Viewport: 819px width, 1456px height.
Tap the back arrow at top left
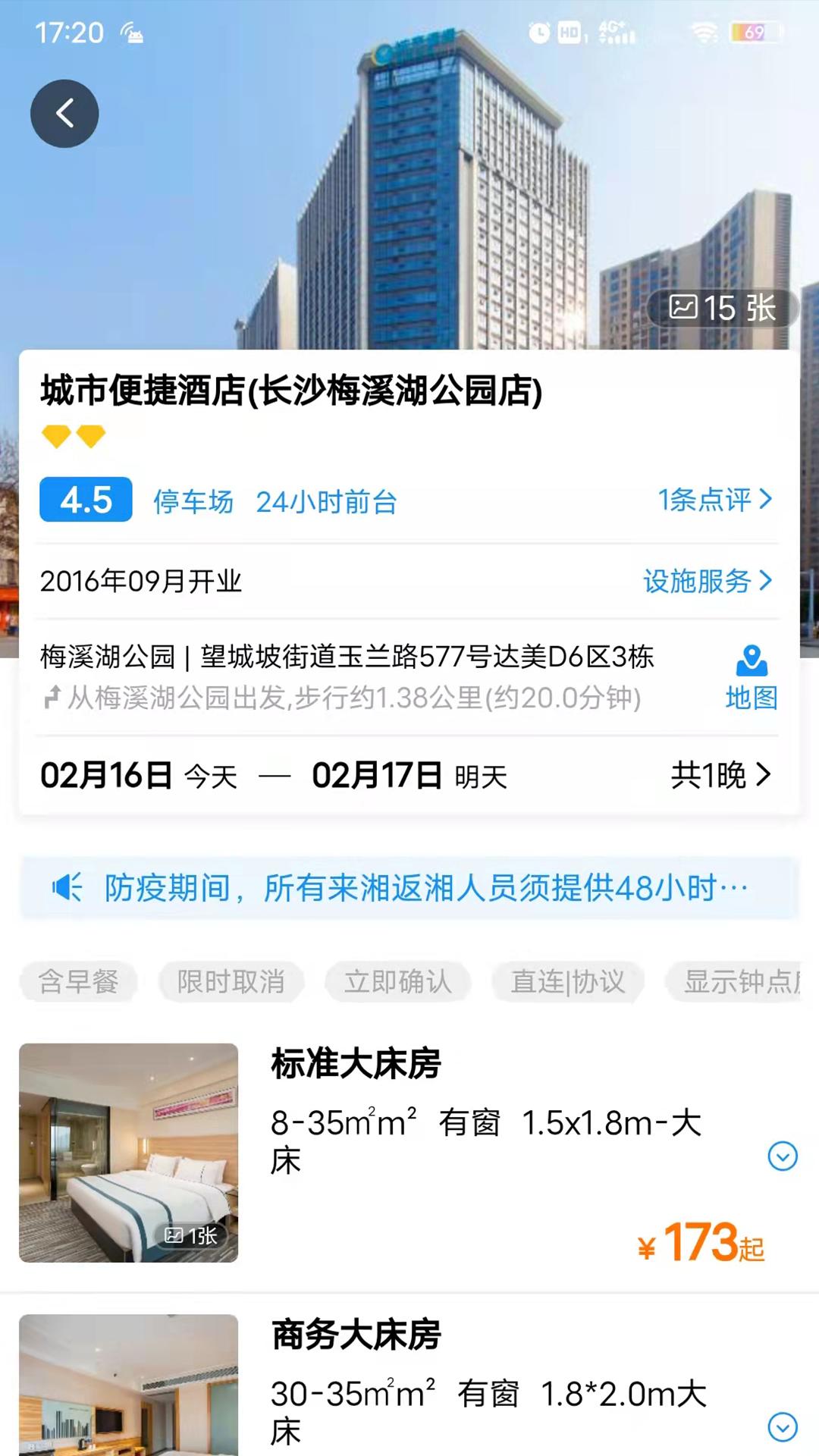point(64,112)
